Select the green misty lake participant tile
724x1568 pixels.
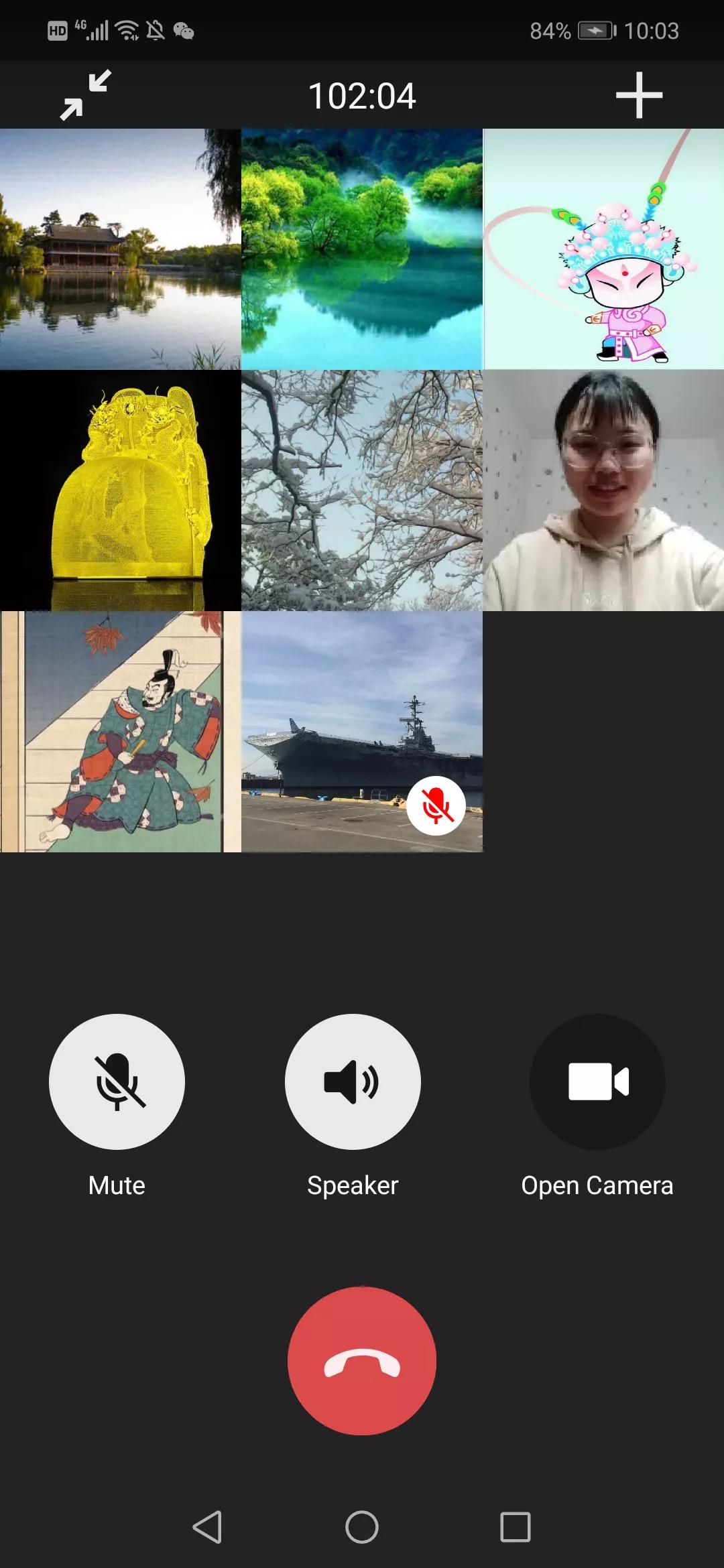pos(362,249)
